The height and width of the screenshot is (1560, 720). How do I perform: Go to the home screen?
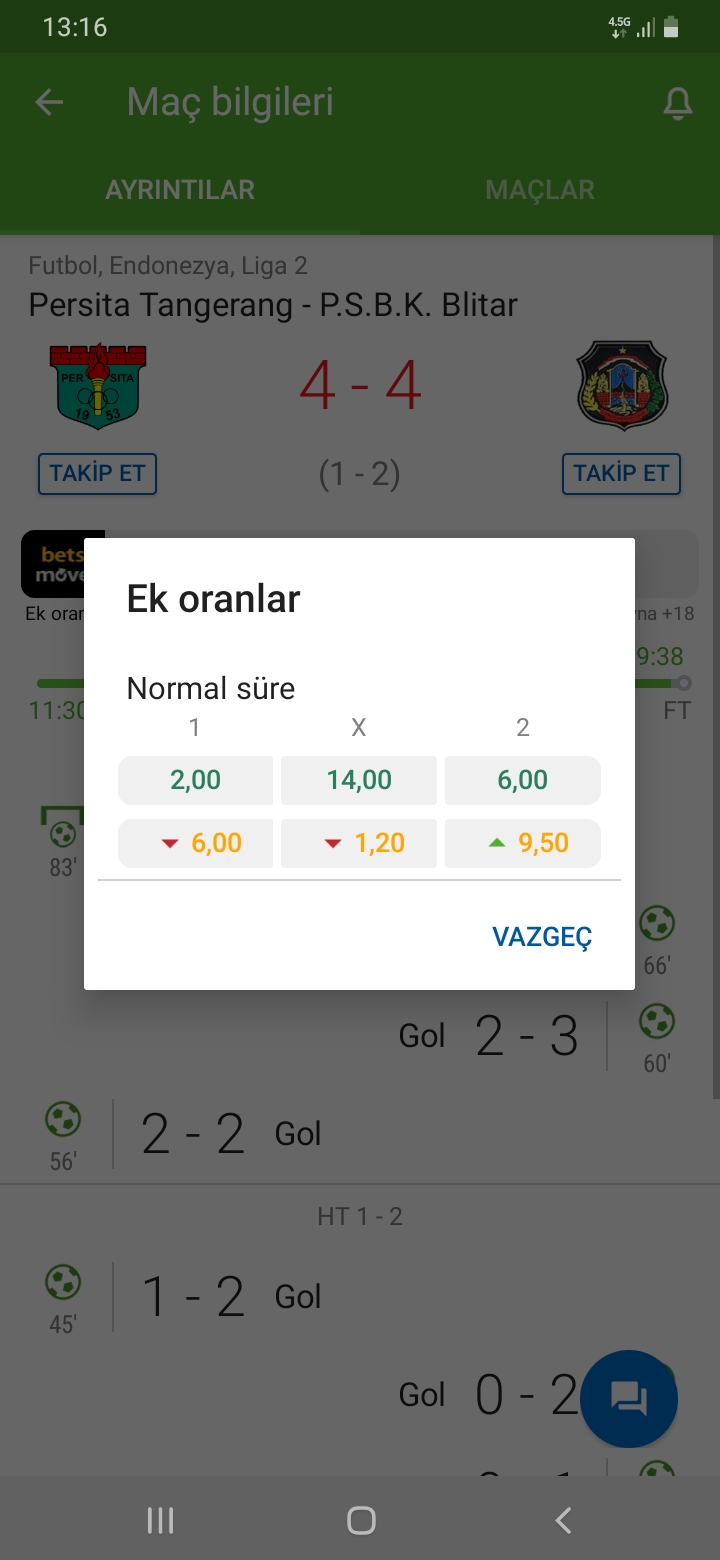click(x=360, y=1520)
